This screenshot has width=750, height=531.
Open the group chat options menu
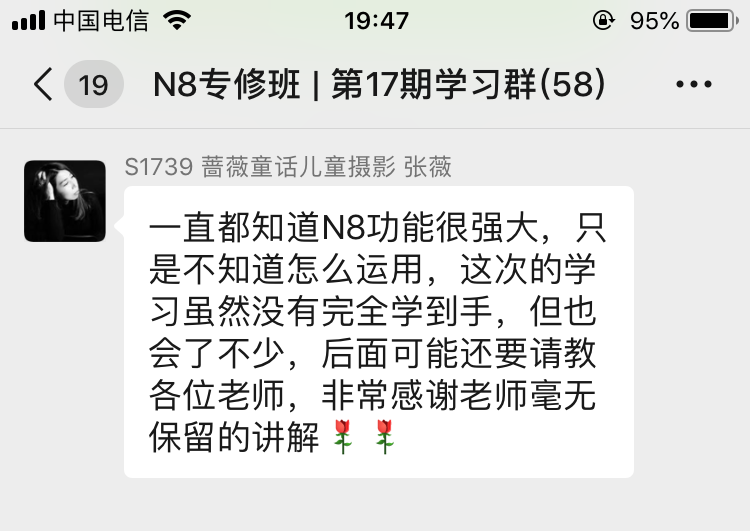point(693,85)
